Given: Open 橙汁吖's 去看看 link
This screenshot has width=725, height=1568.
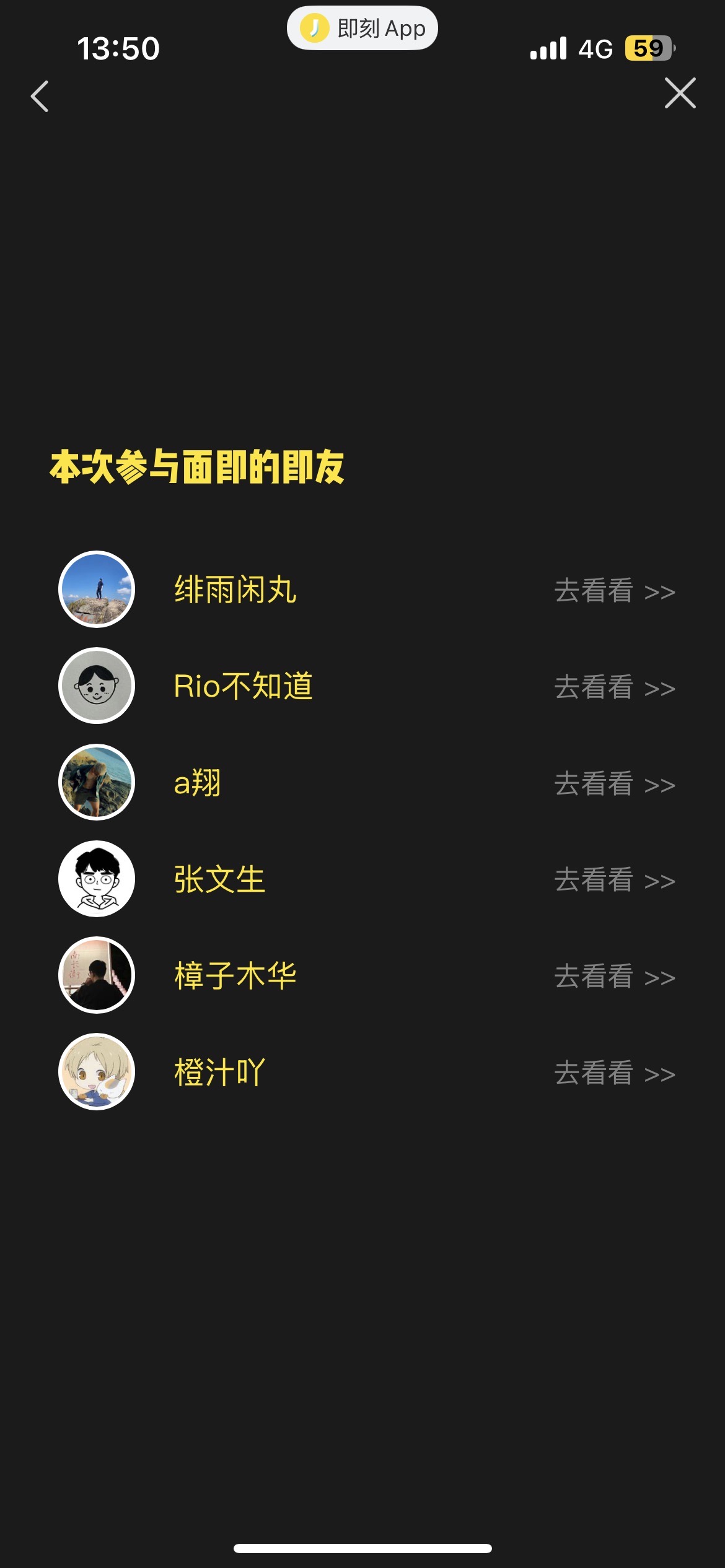Looking at the screenshot, I should 614,1073.
